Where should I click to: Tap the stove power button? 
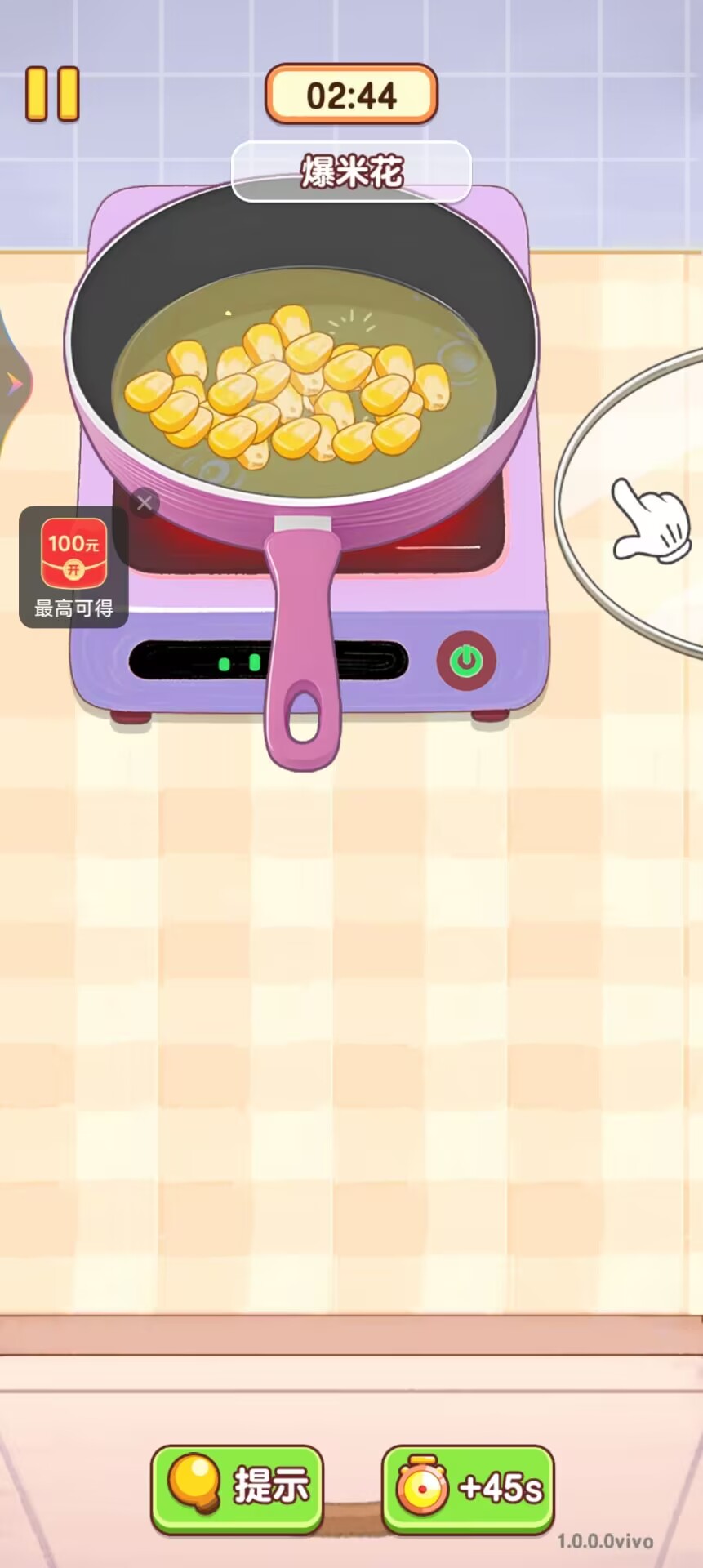[x=466, y=660]
